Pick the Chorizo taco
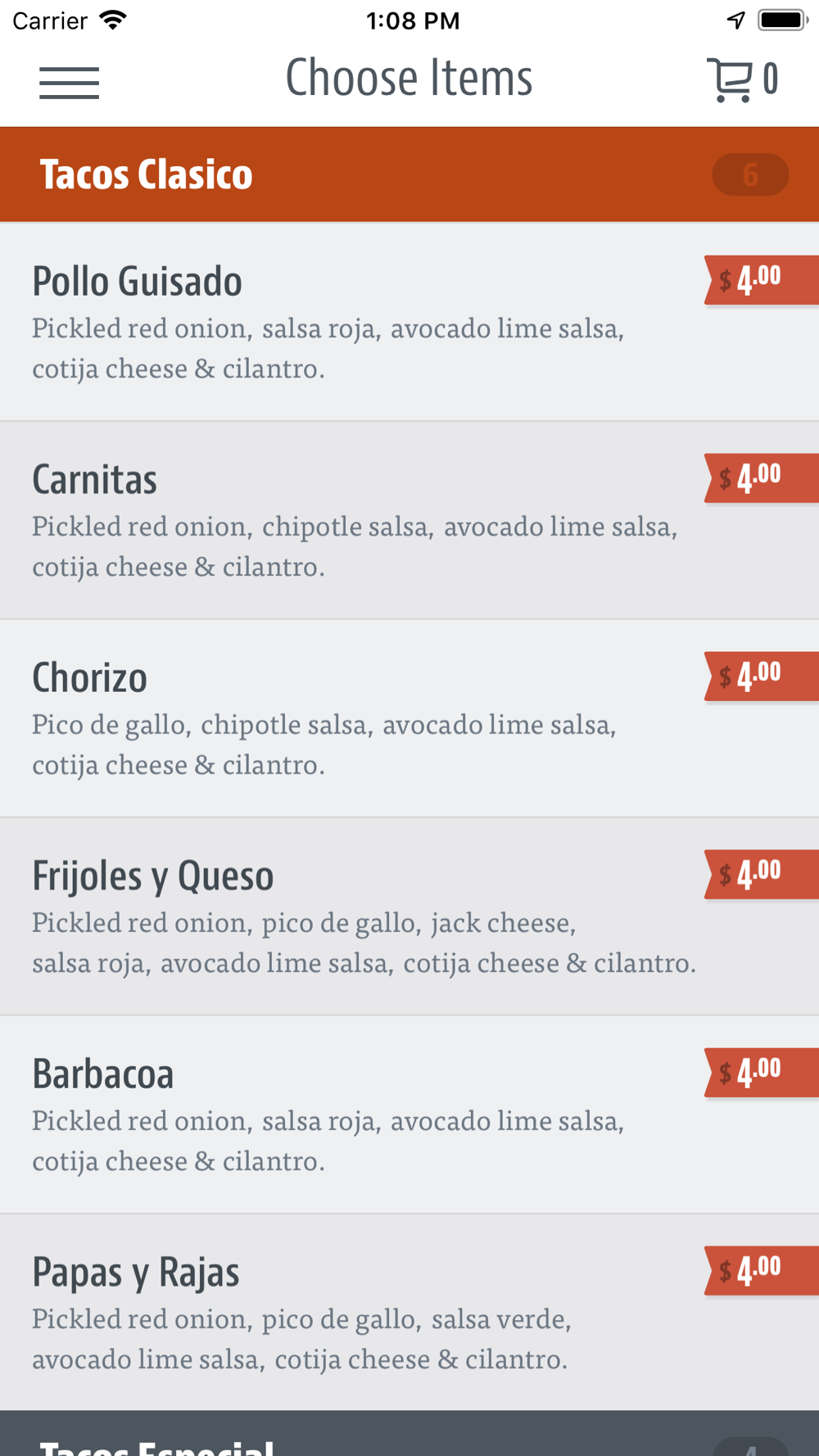 pos(409,719)
